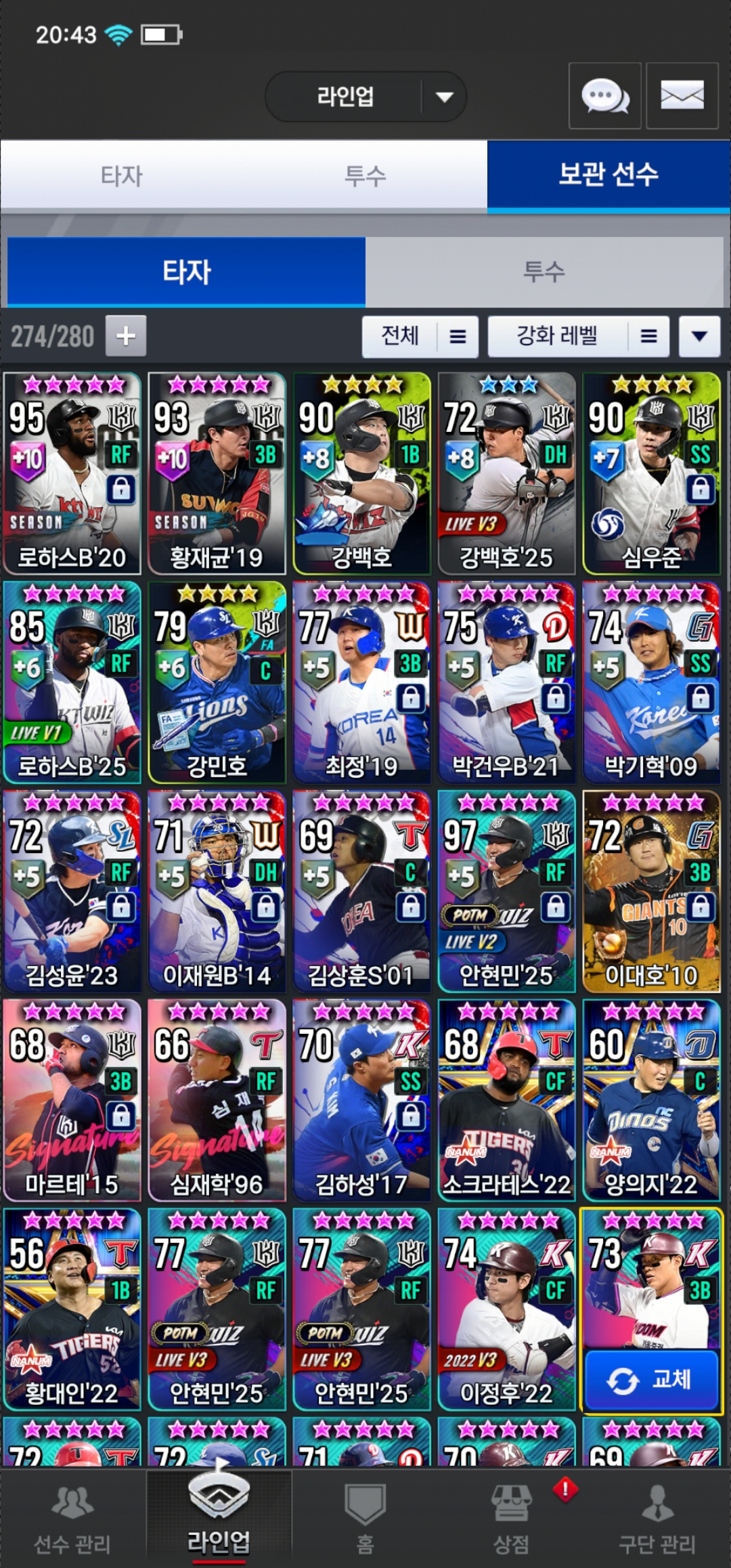The image size is (731, 1568).
Task: Open the 강민호 player card
Action: 217,682
